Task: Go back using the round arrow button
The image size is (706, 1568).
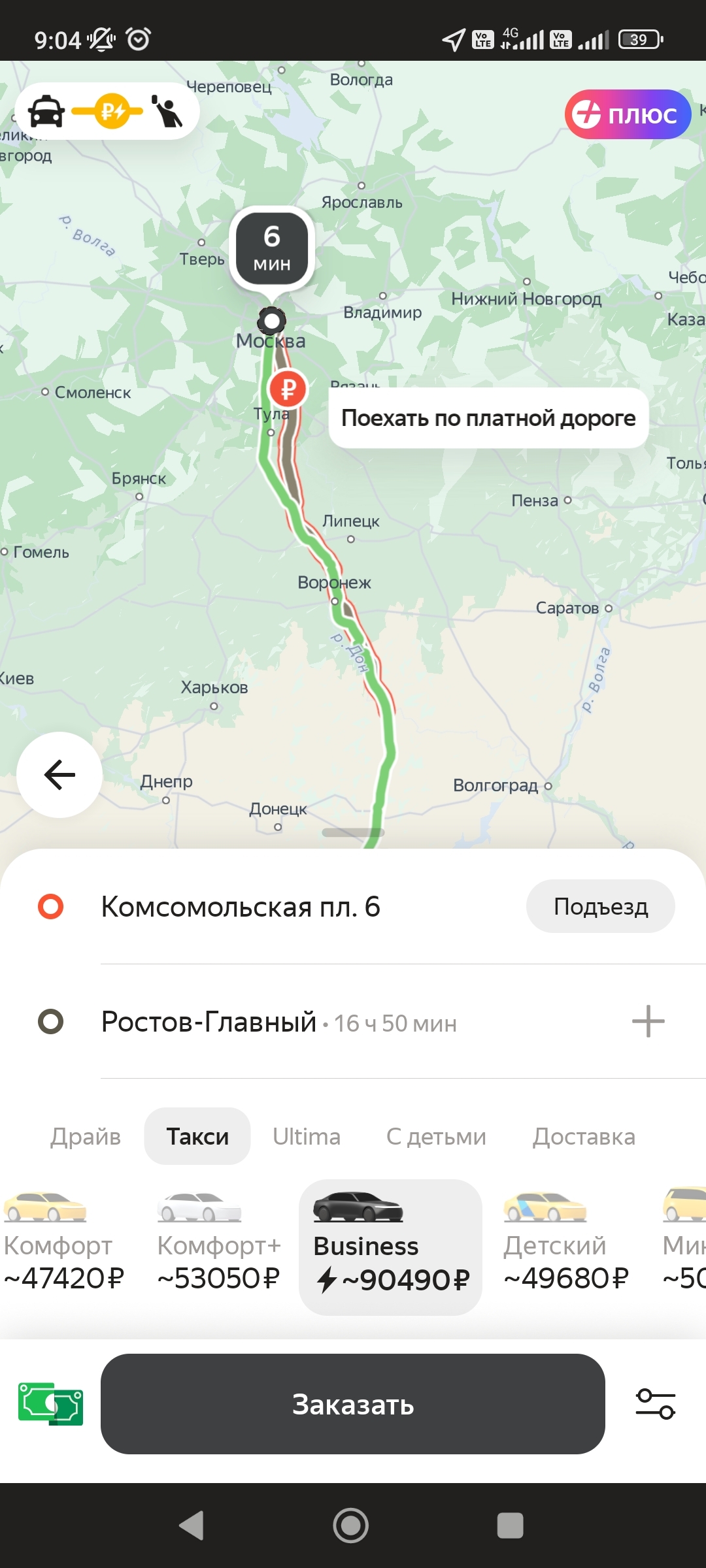Action: pos(59,775)
